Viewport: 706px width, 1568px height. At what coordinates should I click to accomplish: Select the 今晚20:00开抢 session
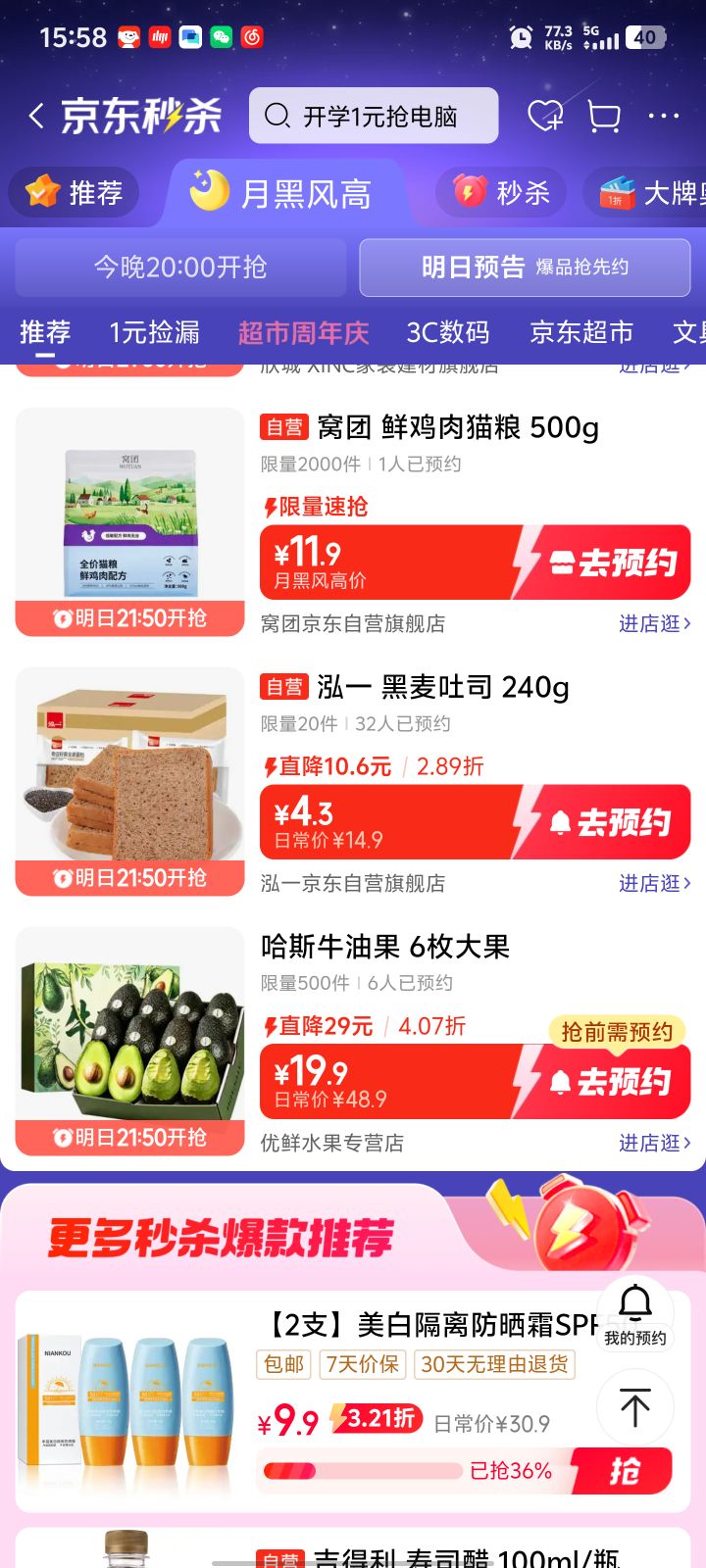click(x=180, y=267)
